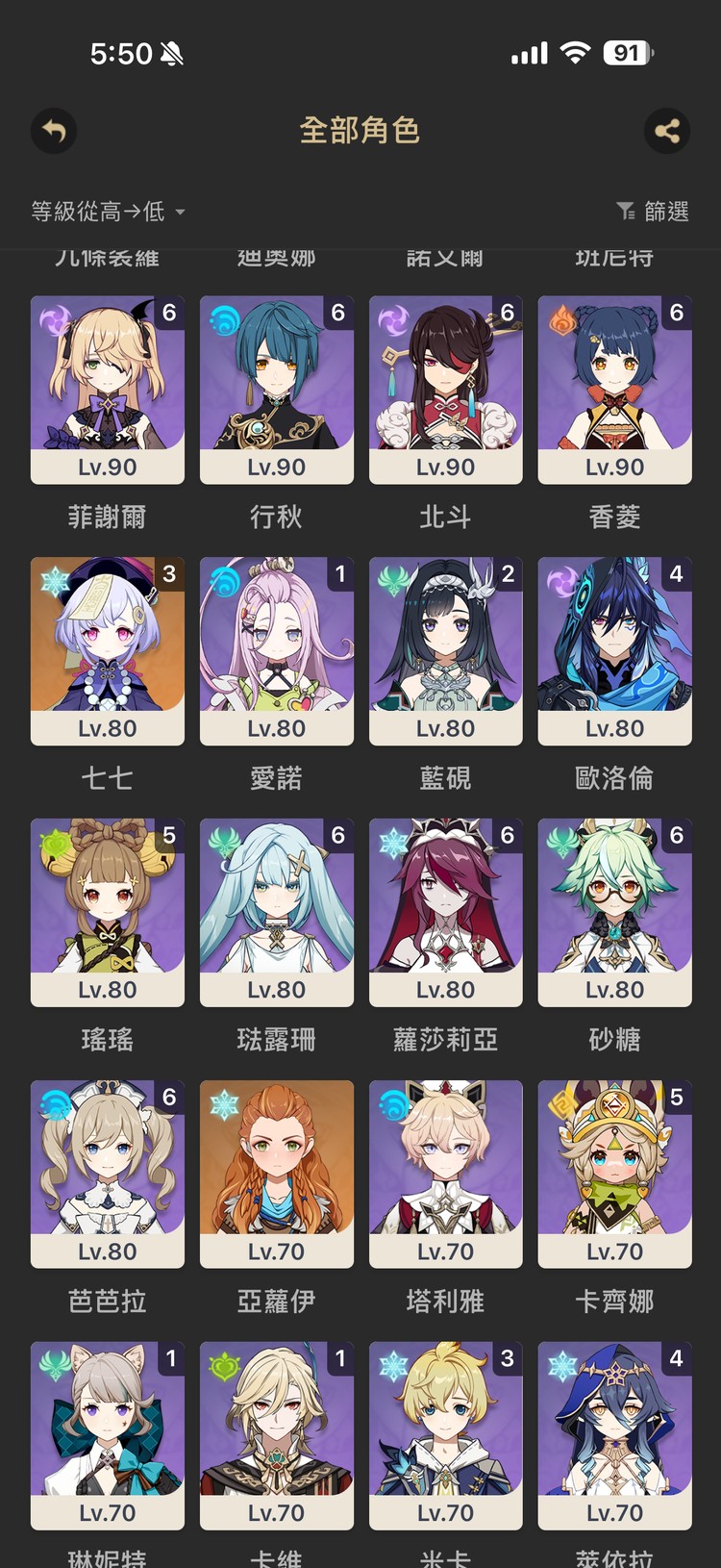The height and width of the screenshot is (1568, 721).
Task: Tap the character name 北斗
Action: coord(445,518)
